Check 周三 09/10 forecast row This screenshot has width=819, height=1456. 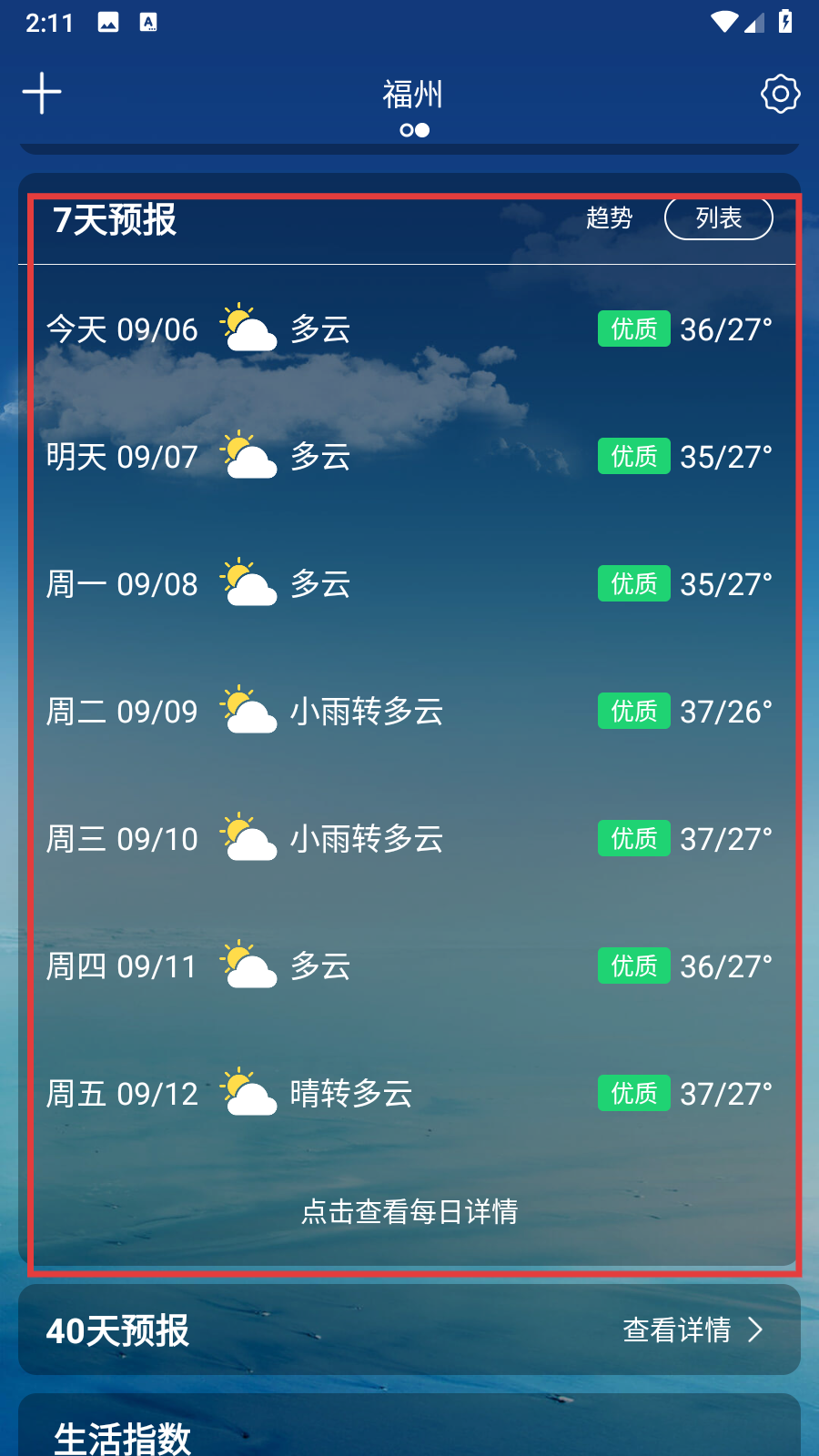click(x=409, y=839)
